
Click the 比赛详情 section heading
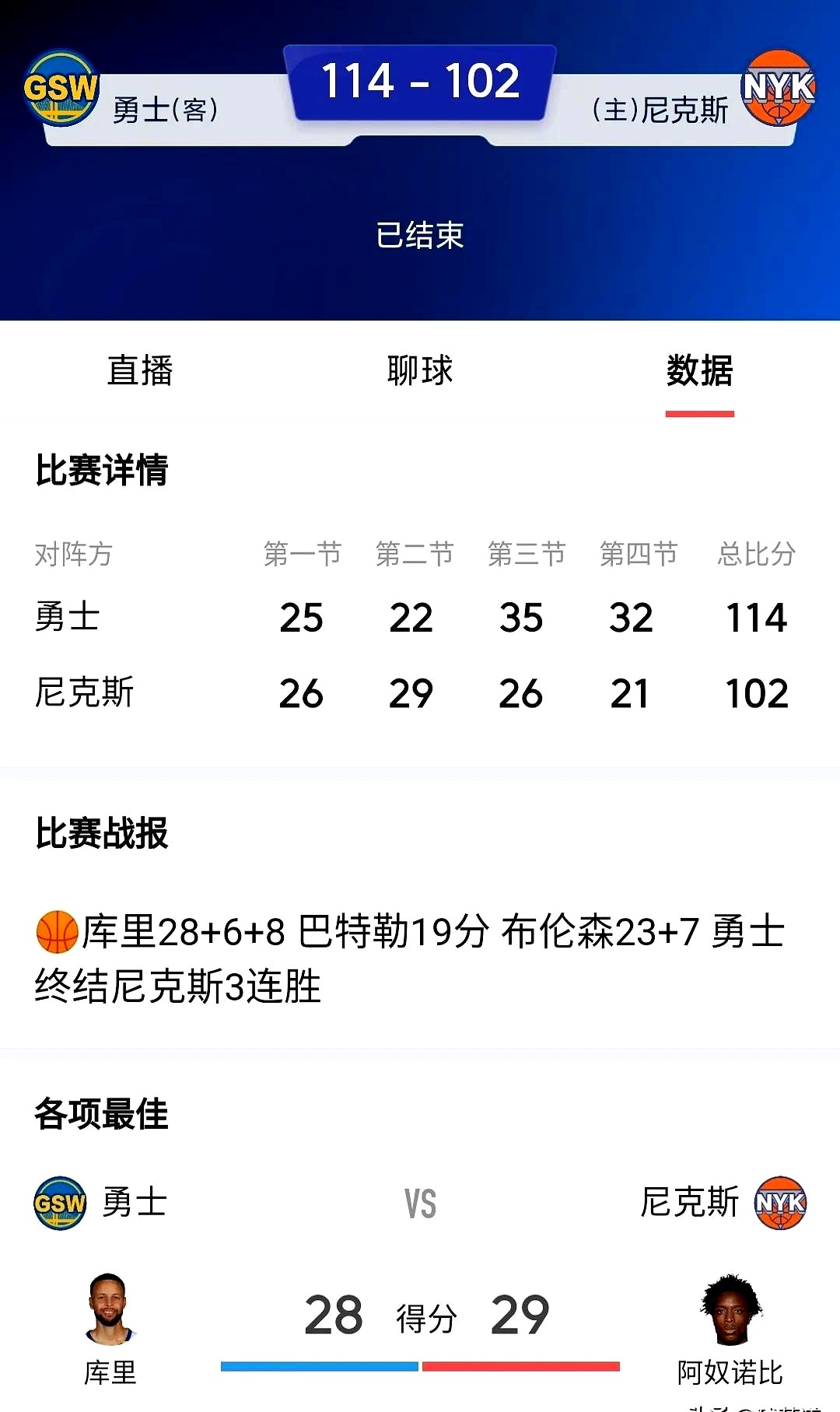click(103, 469)
